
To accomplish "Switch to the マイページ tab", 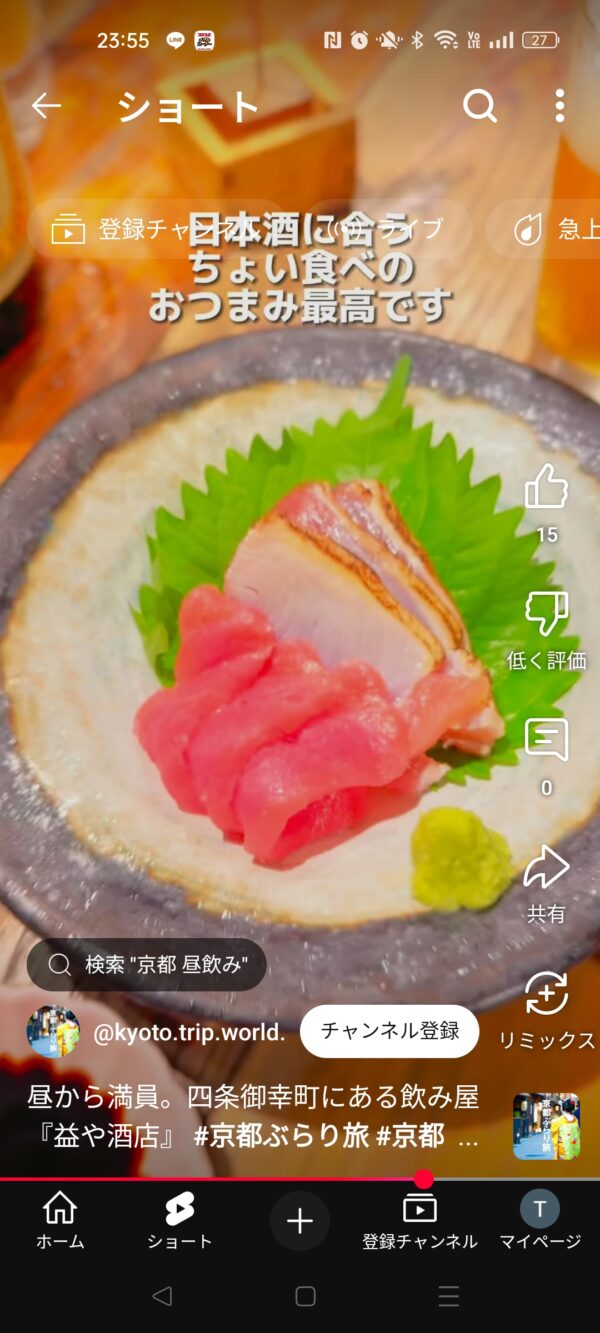I will (540, 1220).
